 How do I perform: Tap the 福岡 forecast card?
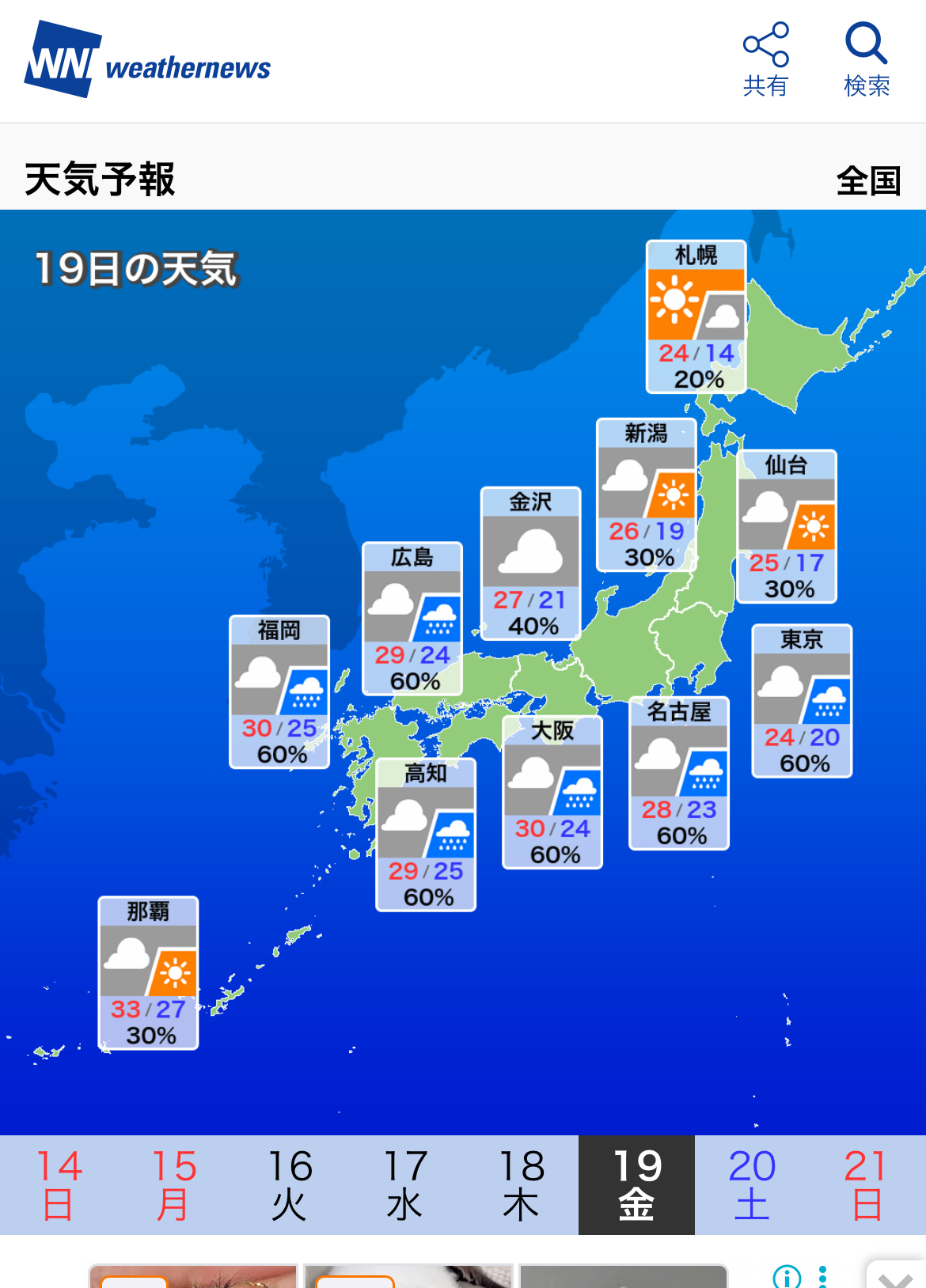pos(279,692)
